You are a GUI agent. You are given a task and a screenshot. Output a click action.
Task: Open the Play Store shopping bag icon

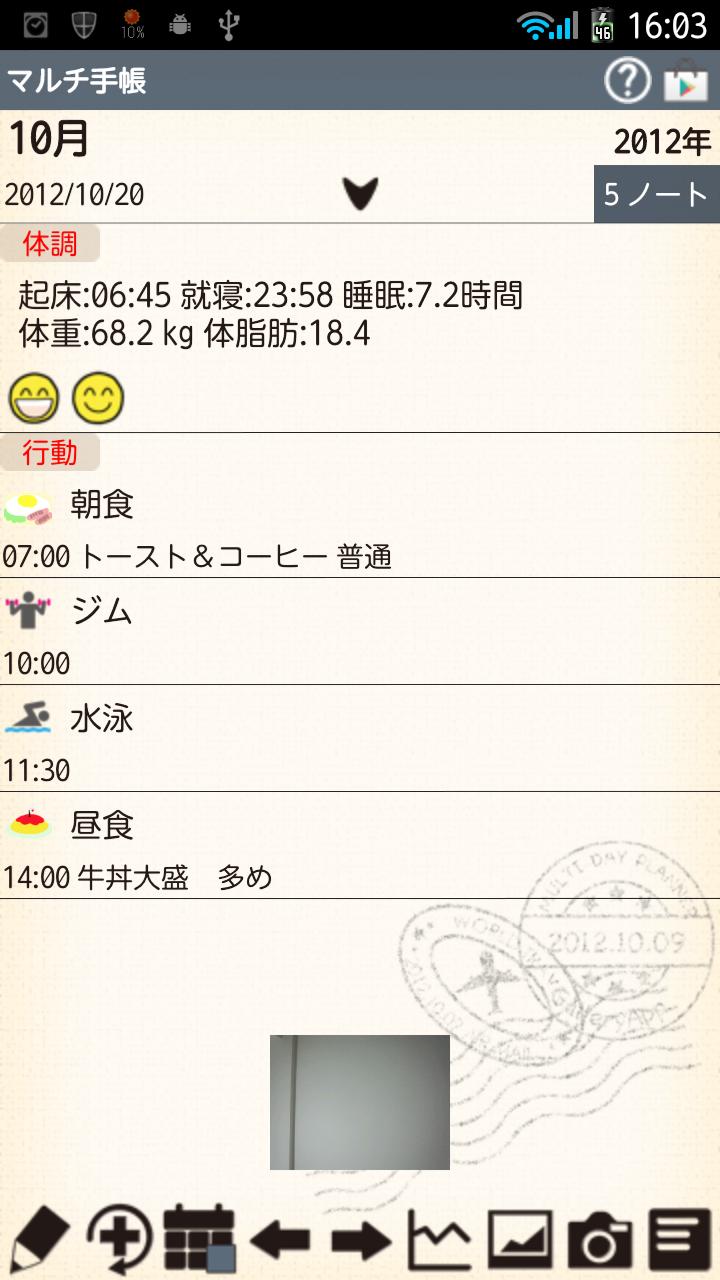click(685, 82)
